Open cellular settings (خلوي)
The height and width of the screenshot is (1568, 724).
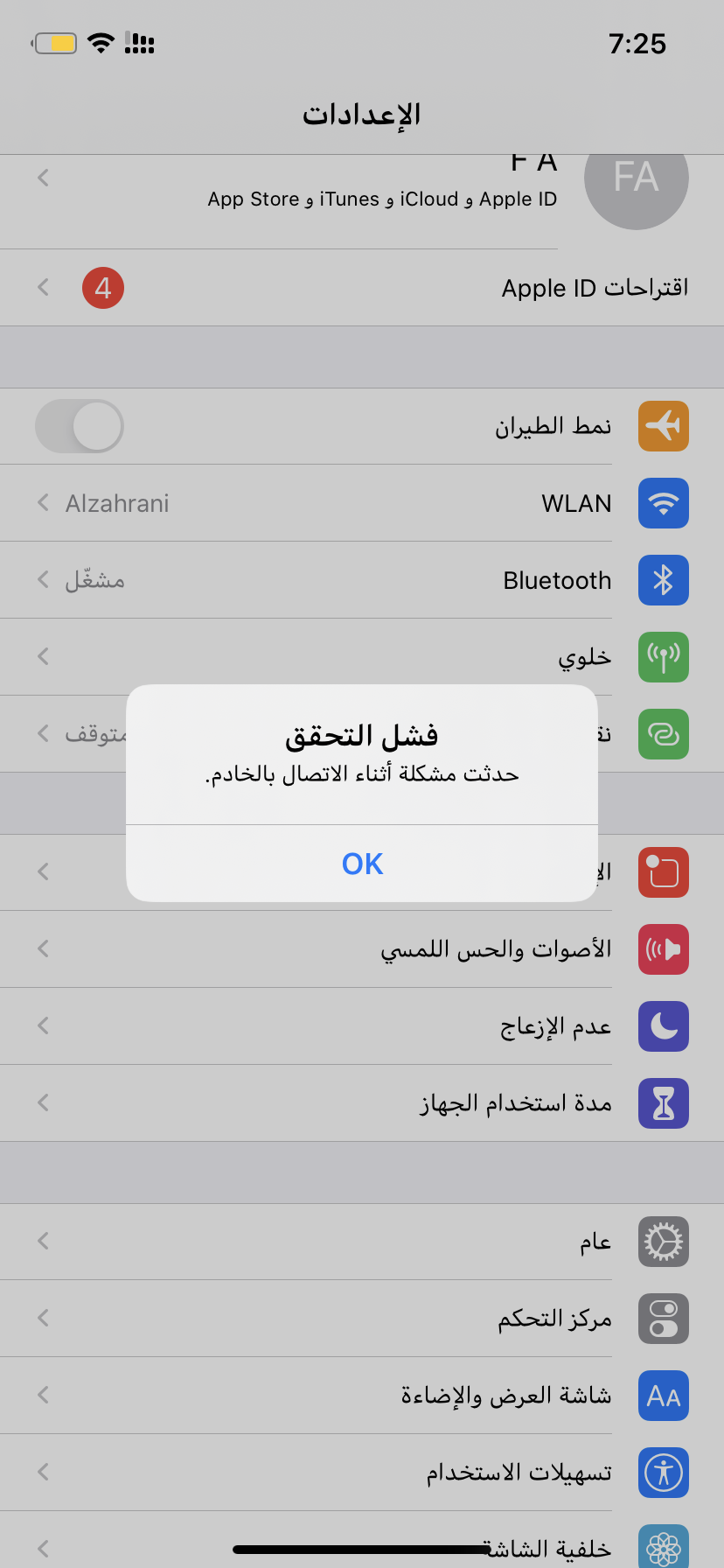point(362,657)
